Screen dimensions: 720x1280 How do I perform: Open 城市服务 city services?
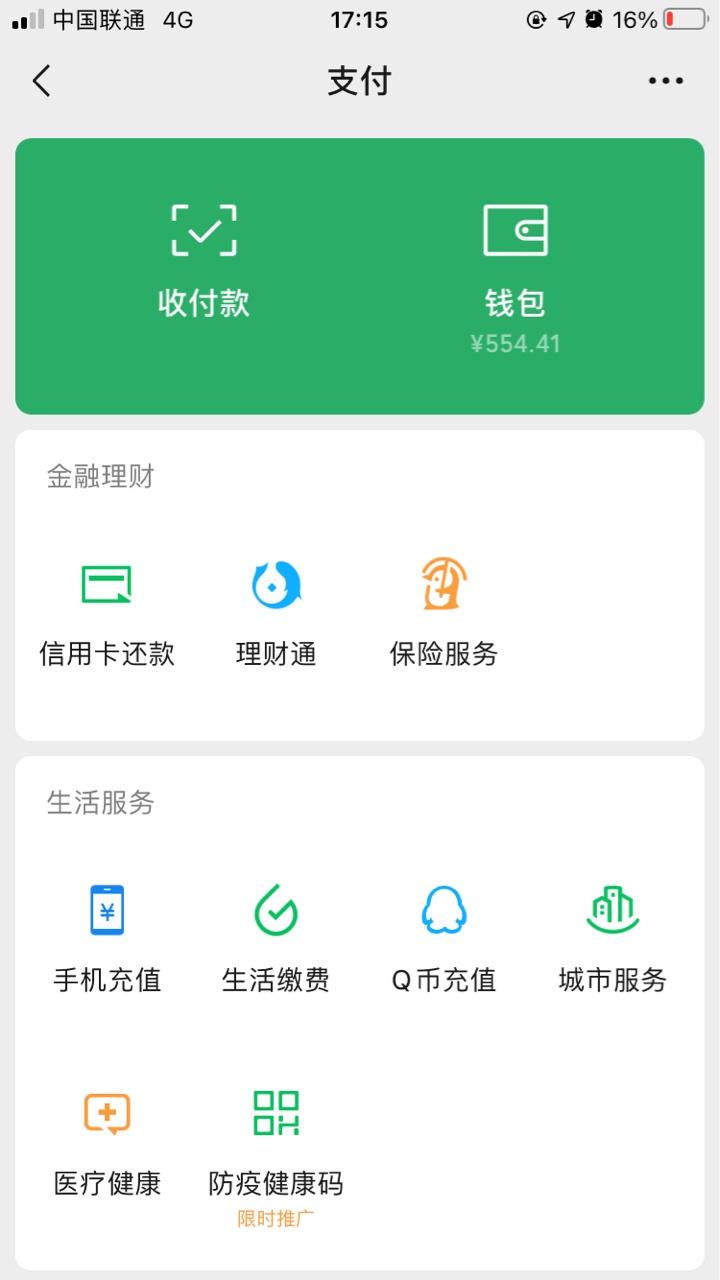tap(612, 939)
